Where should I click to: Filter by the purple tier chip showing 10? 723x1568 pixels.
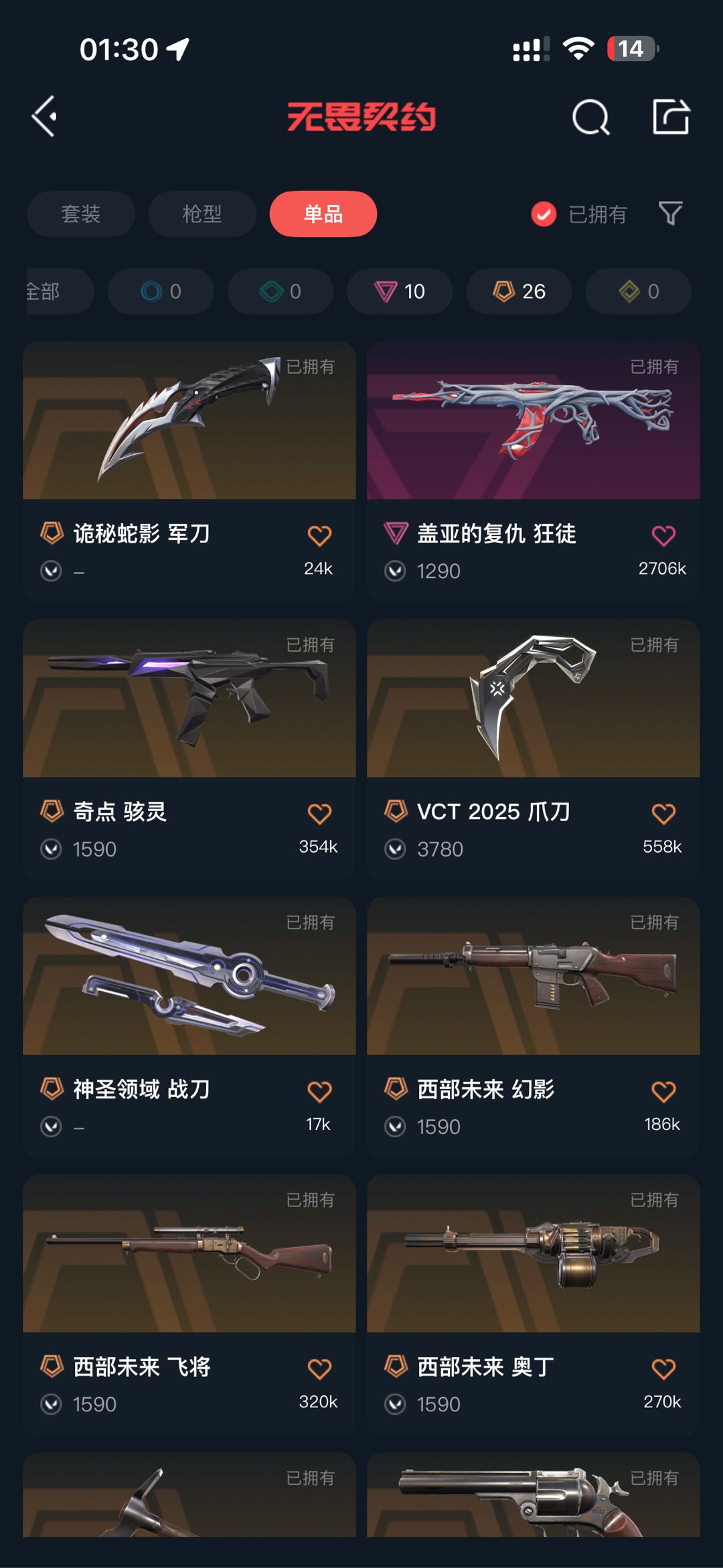(x=400, y=291)
